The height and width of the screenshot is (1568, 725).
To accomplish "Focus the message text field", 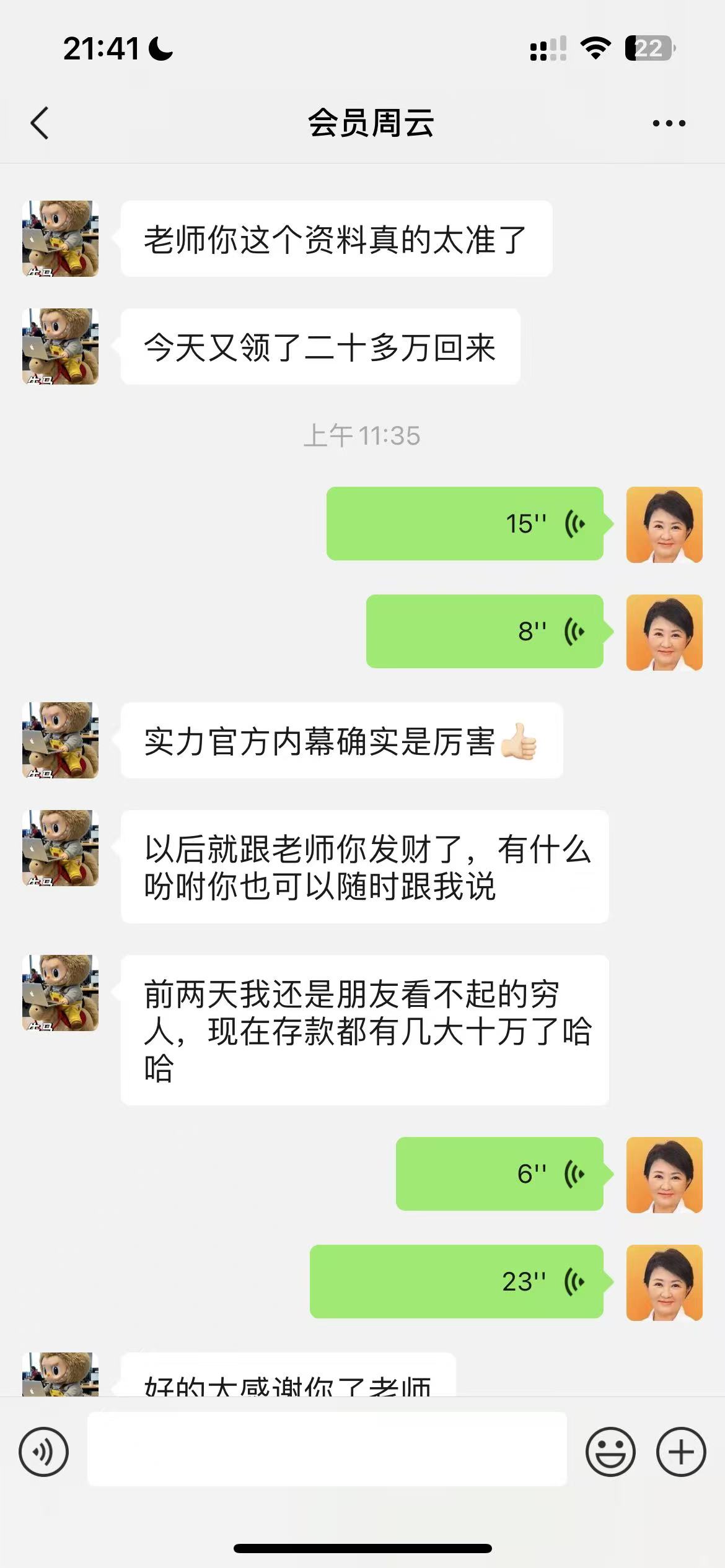I will [327, 1449].
